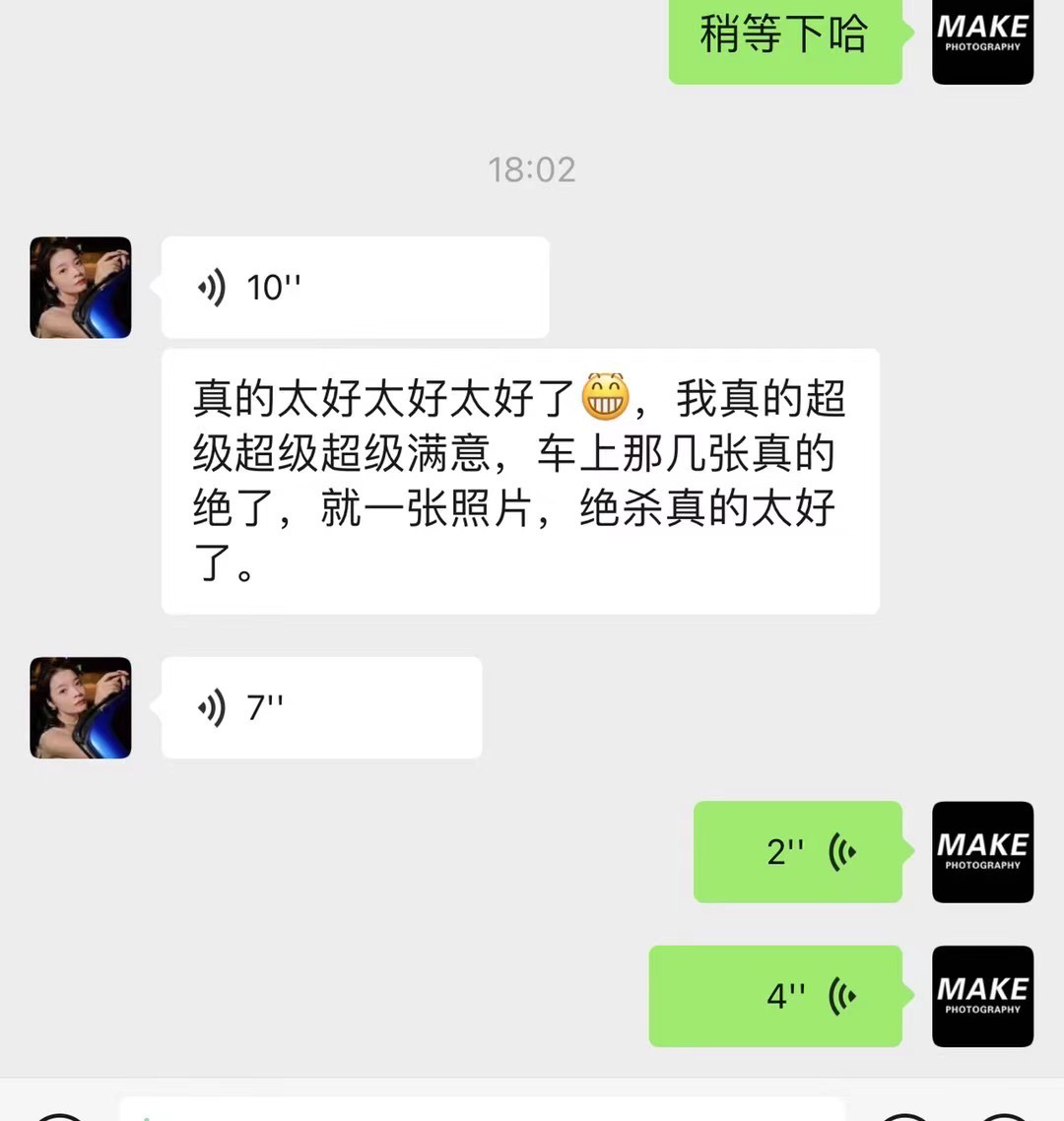Tap MAKE avatar beside the 2-second voice message
1064x1121 pixels.
[982, 852]
